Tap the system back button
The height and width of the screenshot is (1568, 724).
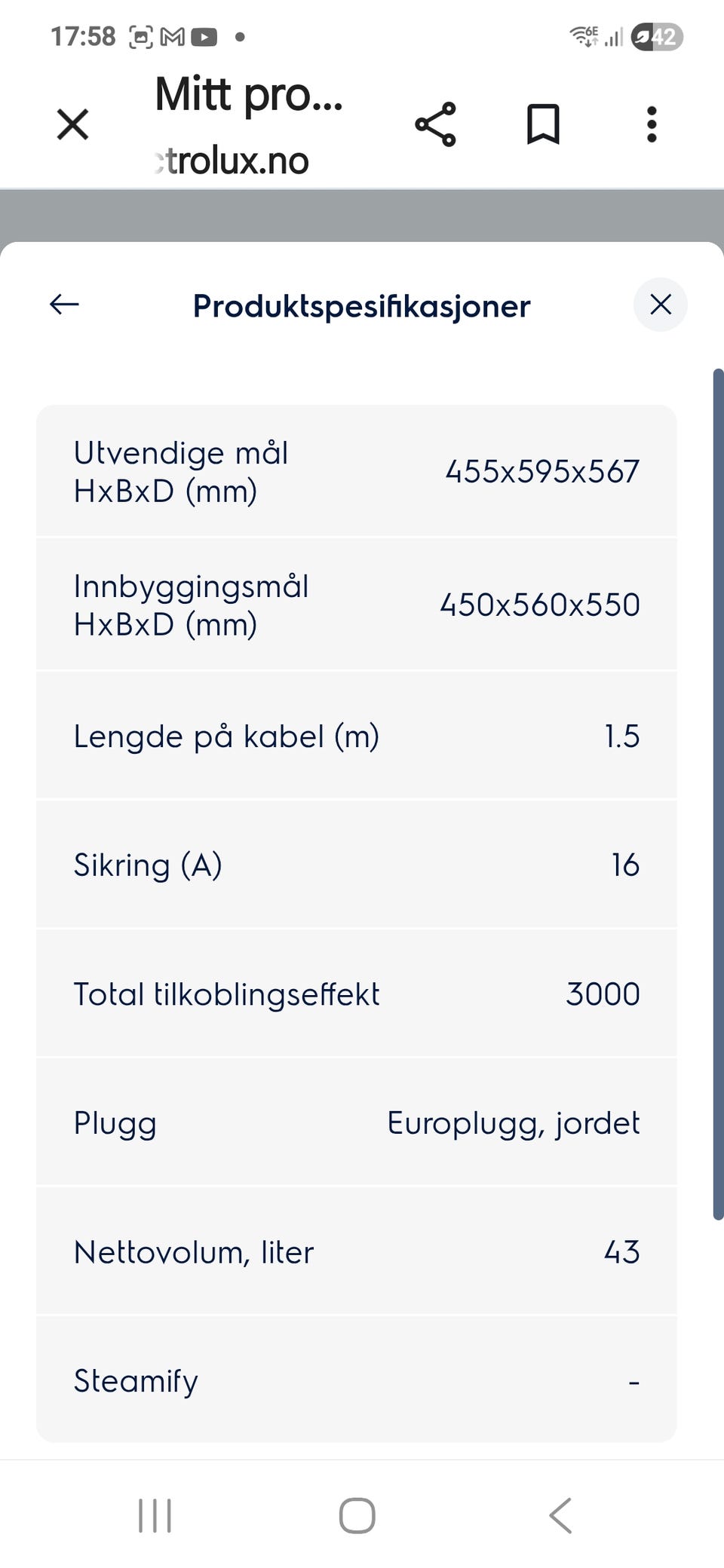tap(560, 1515)
